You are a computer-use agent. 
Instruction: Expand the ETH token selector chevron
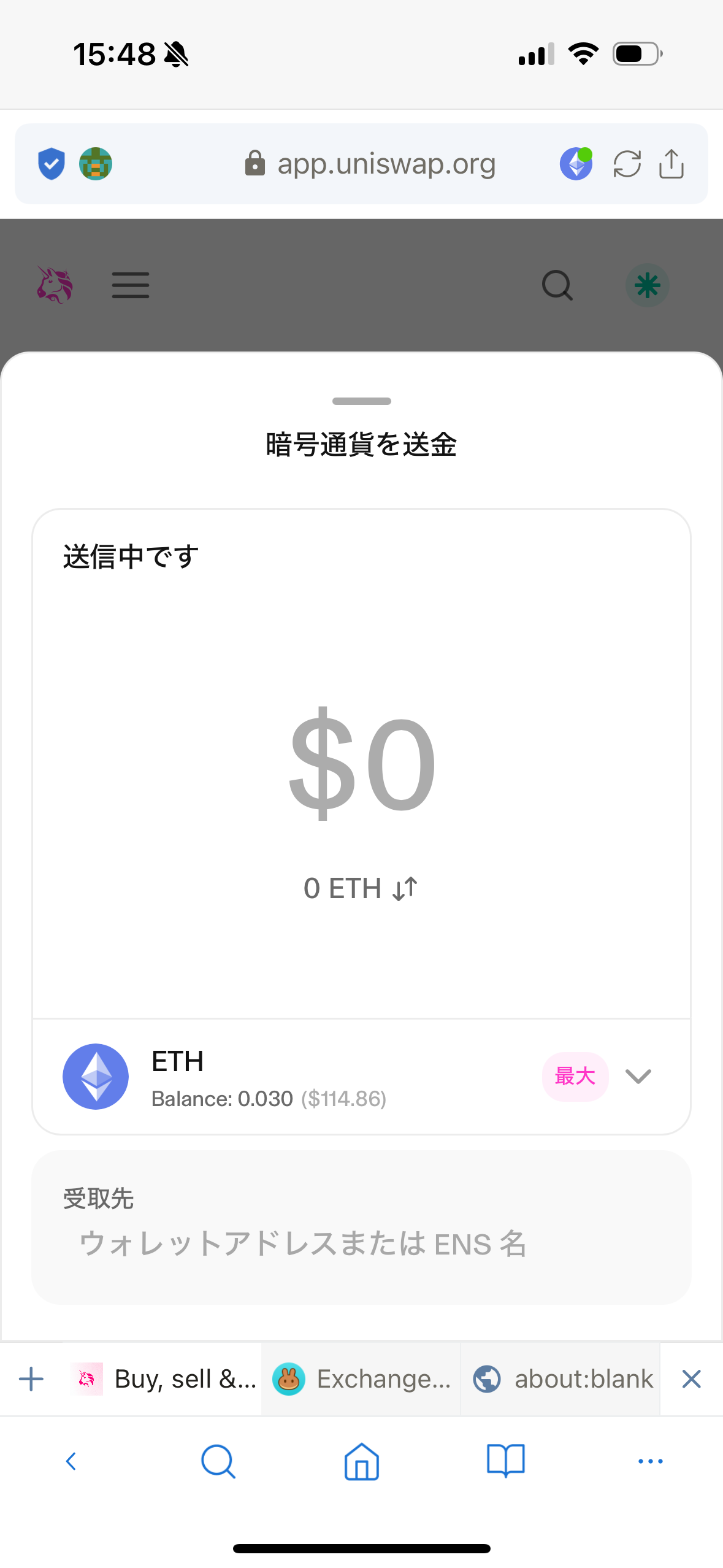click(638, 1076)
